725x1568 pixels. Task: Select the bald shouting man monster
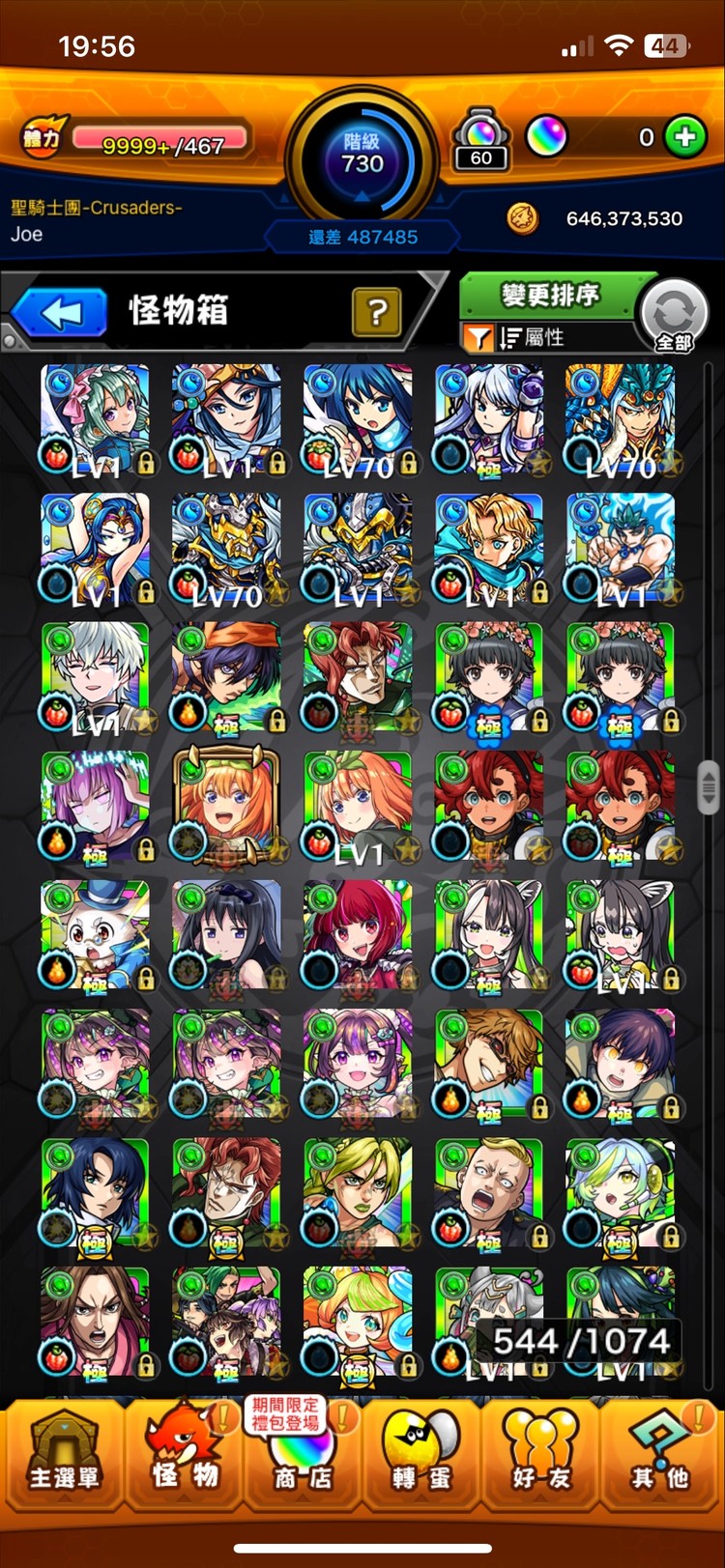click(489, 1194)
